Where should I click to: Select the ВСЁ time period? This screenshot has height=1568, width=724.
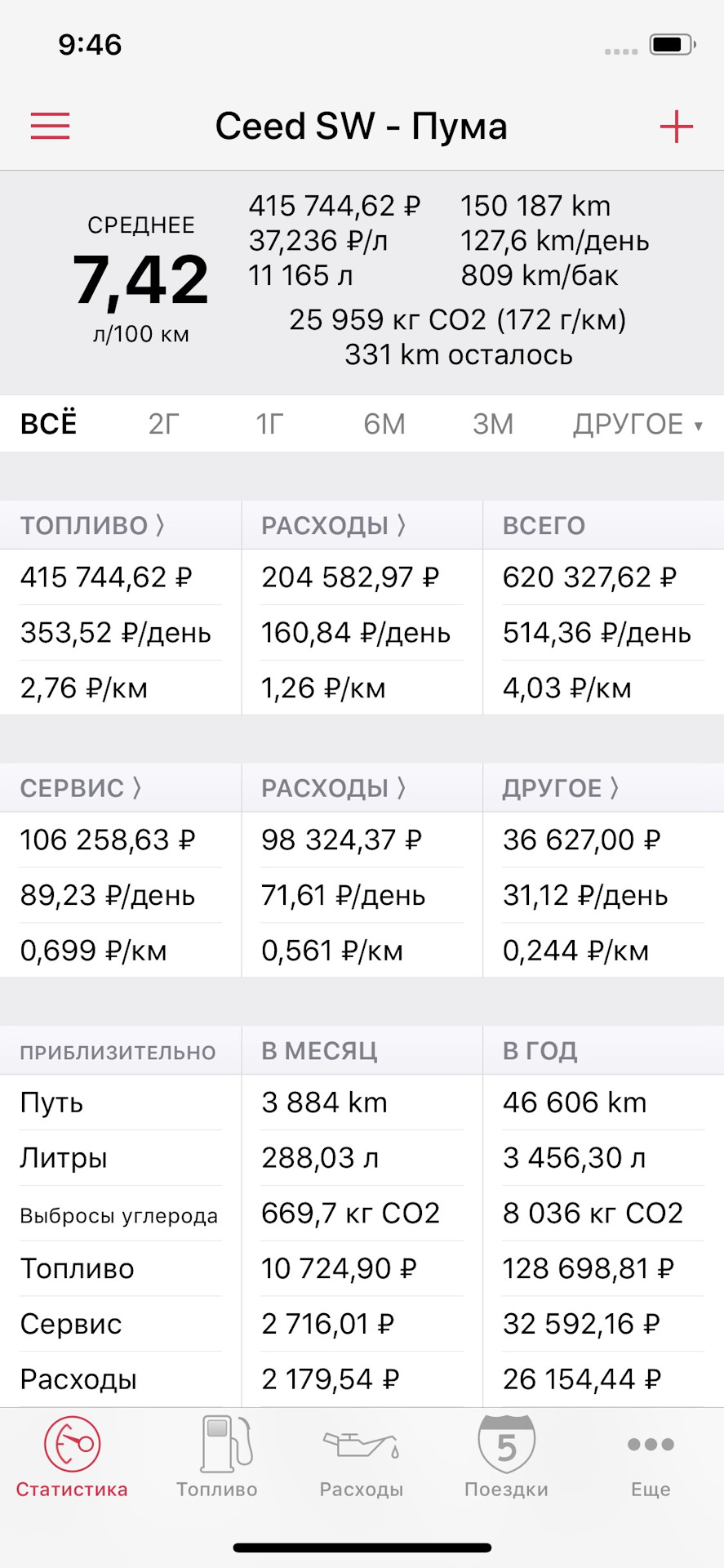coord(49,425)
